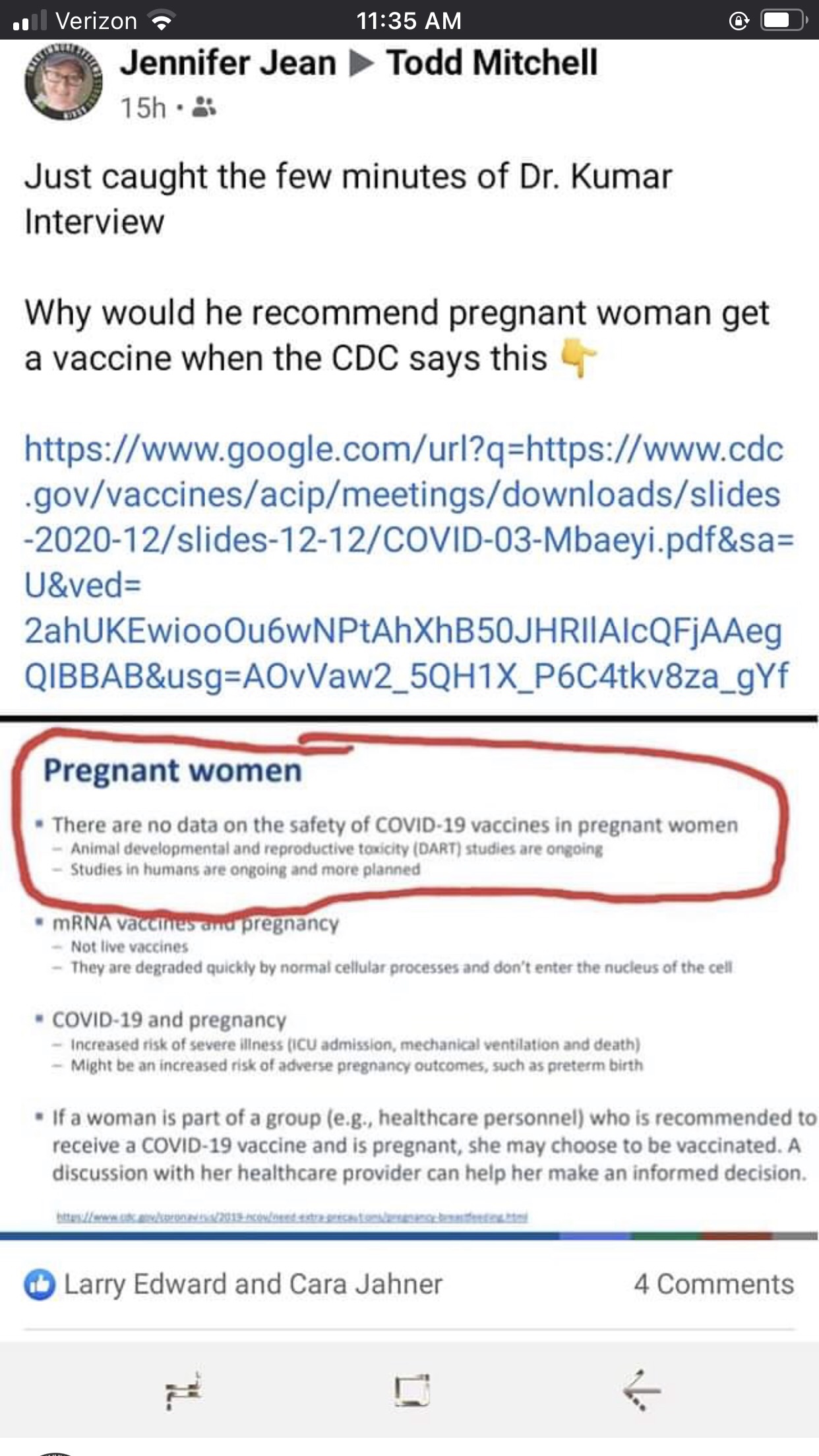Open Jennifer Jean's profile picture
819x1456 pixels.
click(x=63, y=82)
